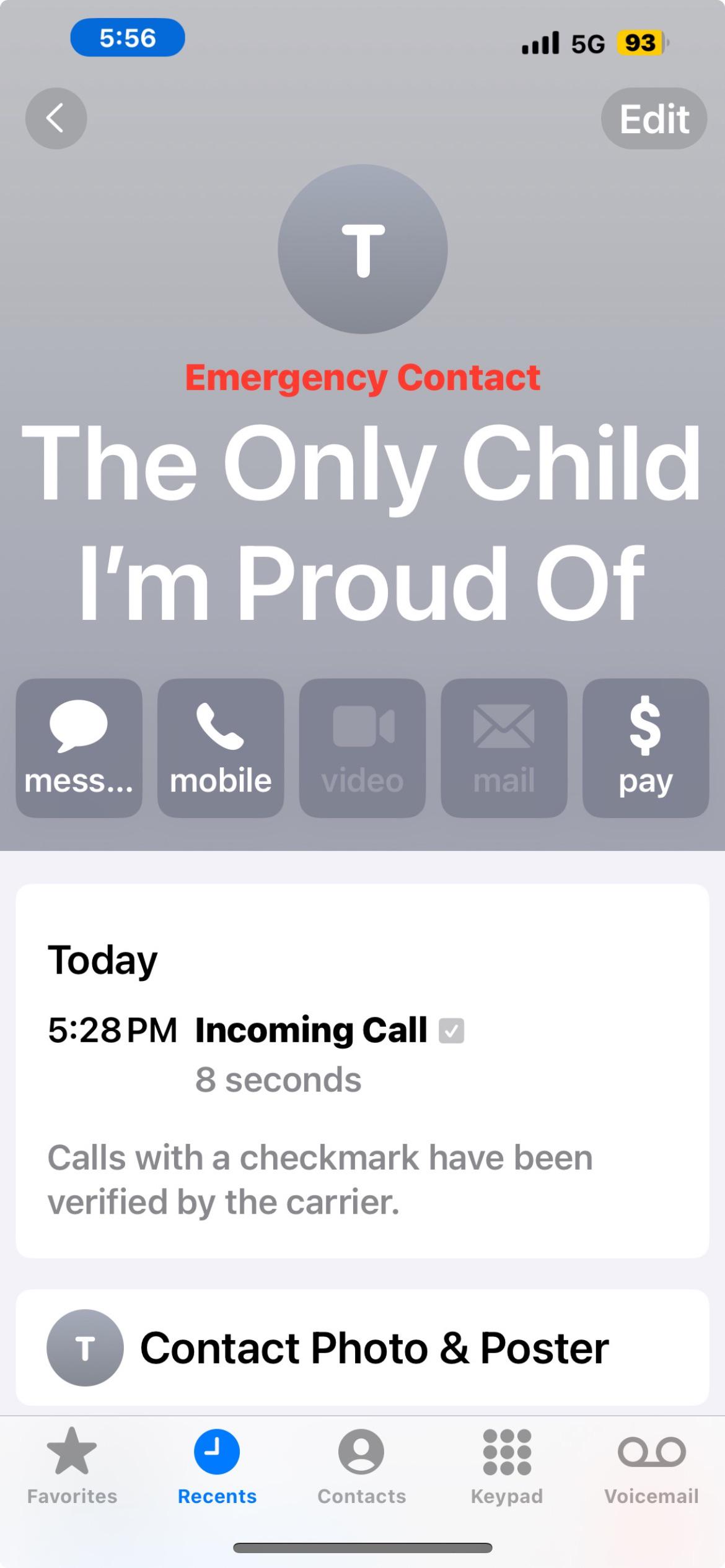Send money with the pay button
This screenshot has height=1568, width=725.
coord(645,747)
